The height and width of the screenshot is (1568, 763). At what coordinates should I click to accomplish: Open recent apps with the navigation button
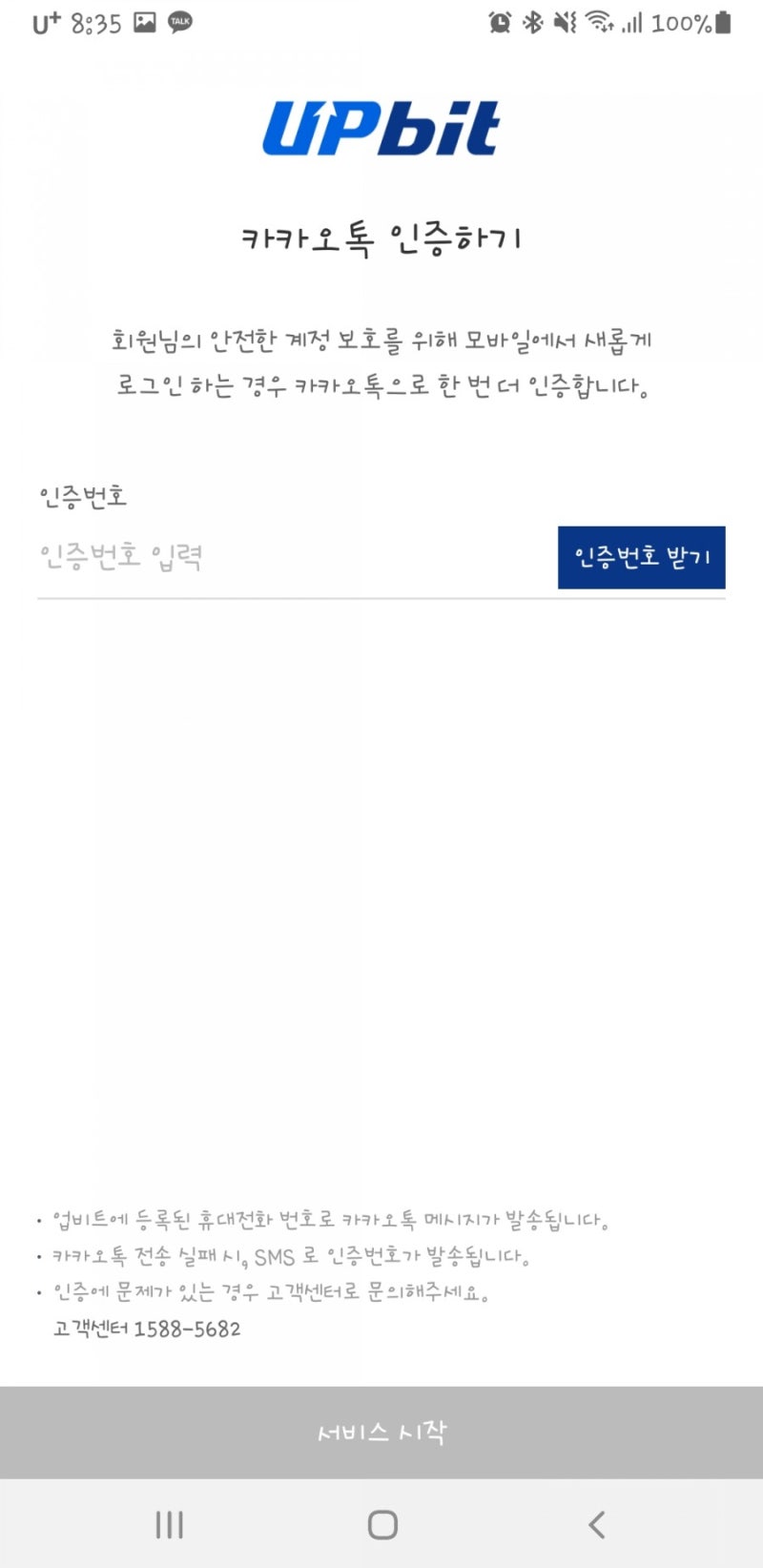coord(169,1524)
